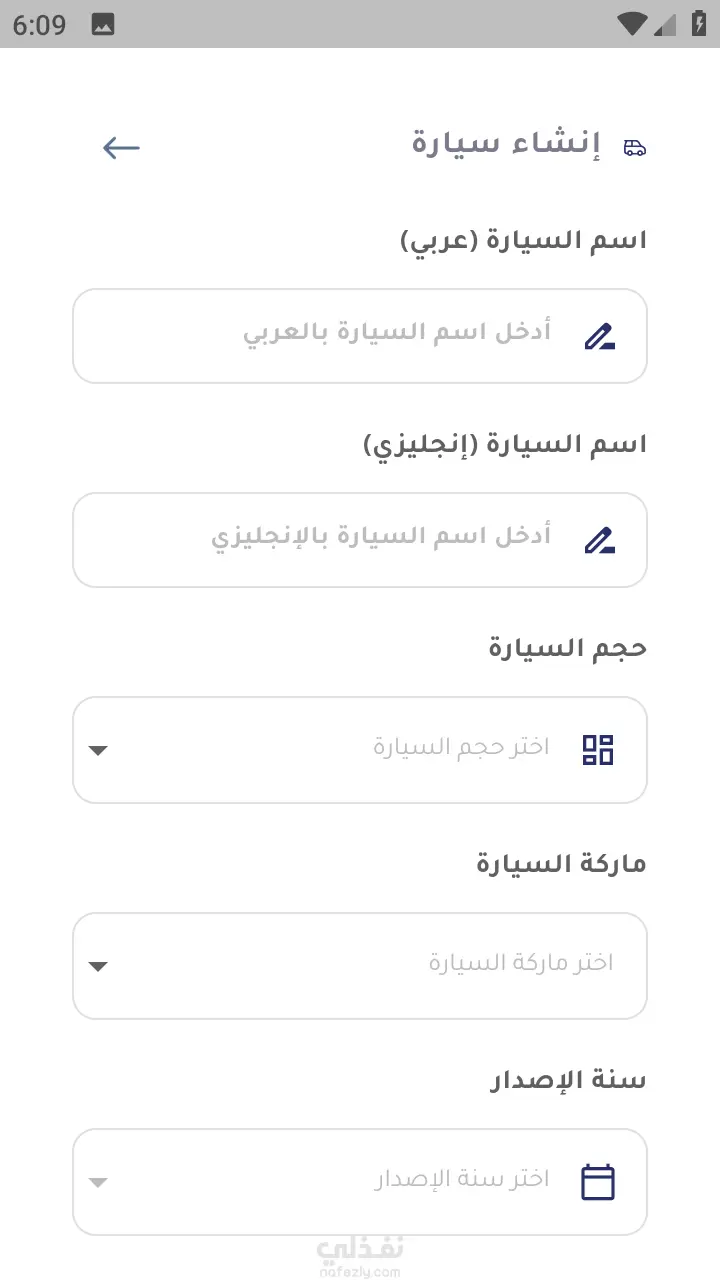Expand the car brand dropdown
Image resolution: width=720 pixels, height=1280 pixels.
point(360,966)
